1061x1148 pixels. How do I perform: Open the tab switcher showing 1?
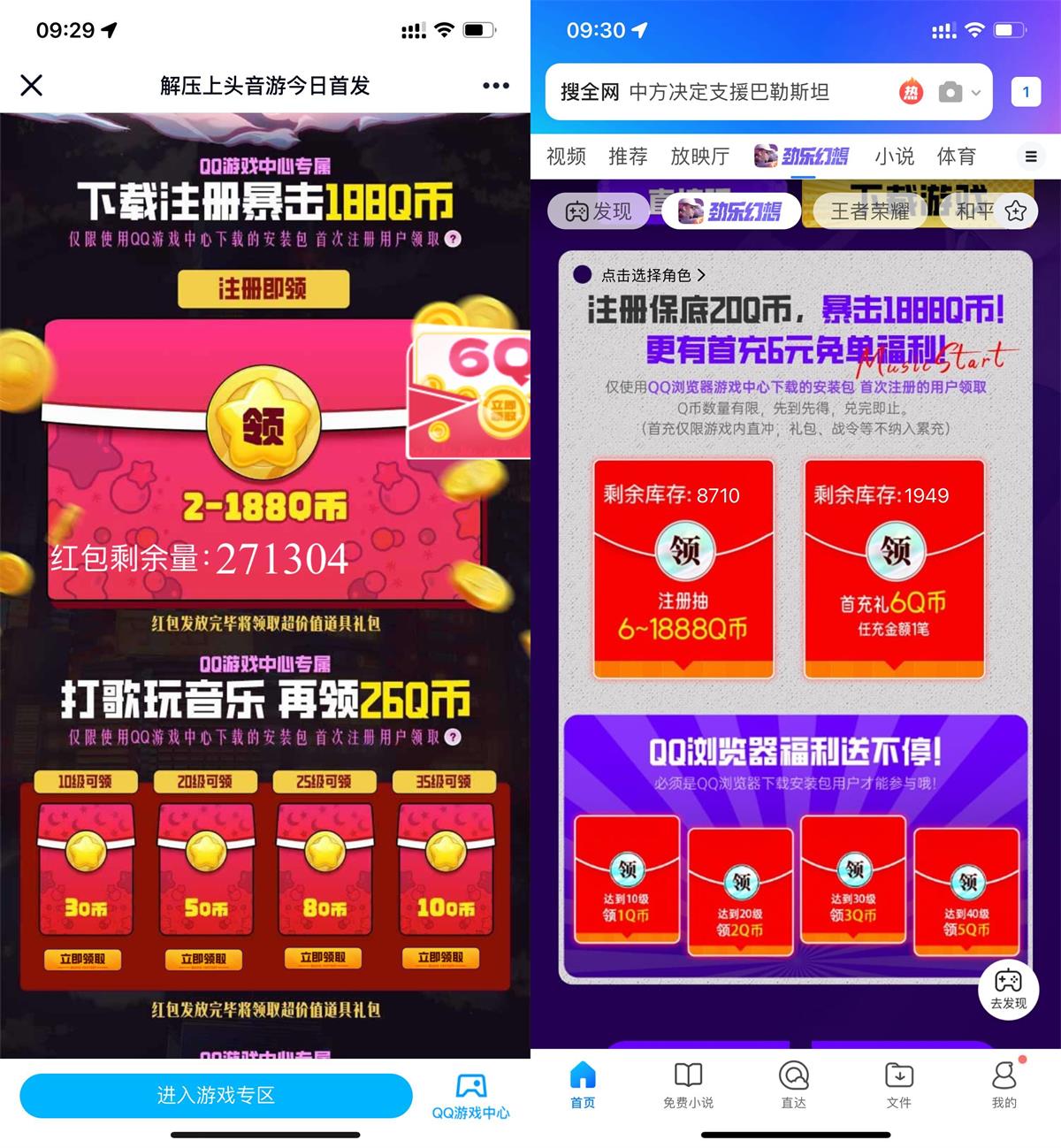click(x=1026, y=92)
